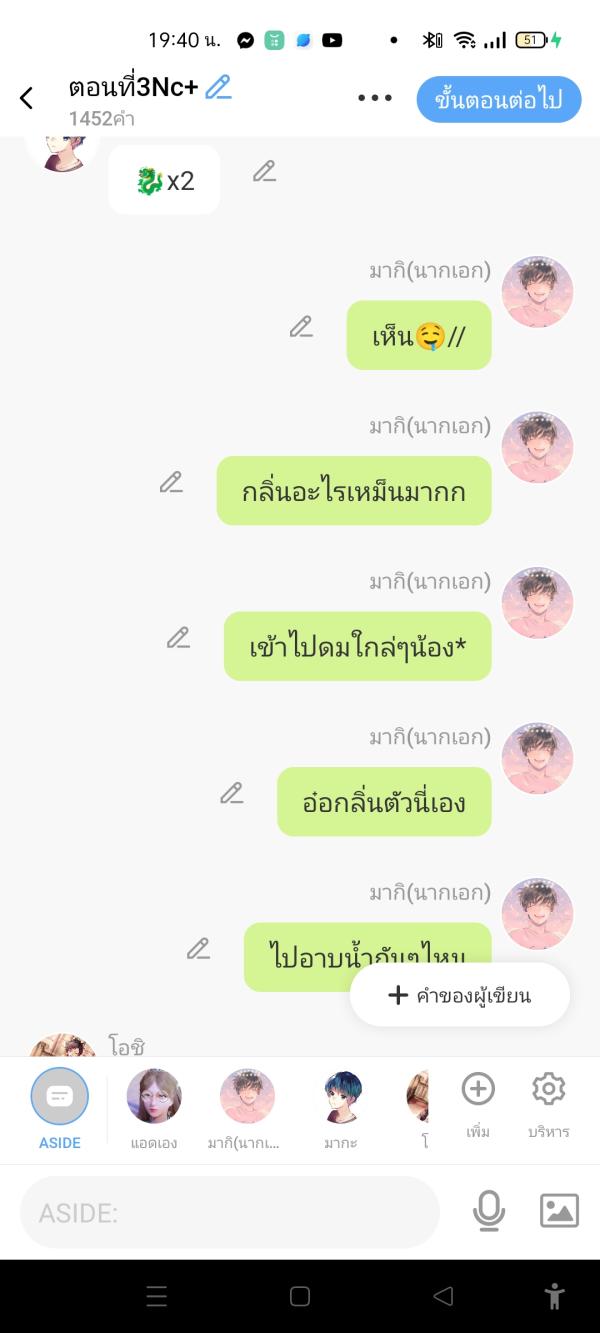
Task: Open the three-dot overflow menu
Action: [x=375, y=98]
